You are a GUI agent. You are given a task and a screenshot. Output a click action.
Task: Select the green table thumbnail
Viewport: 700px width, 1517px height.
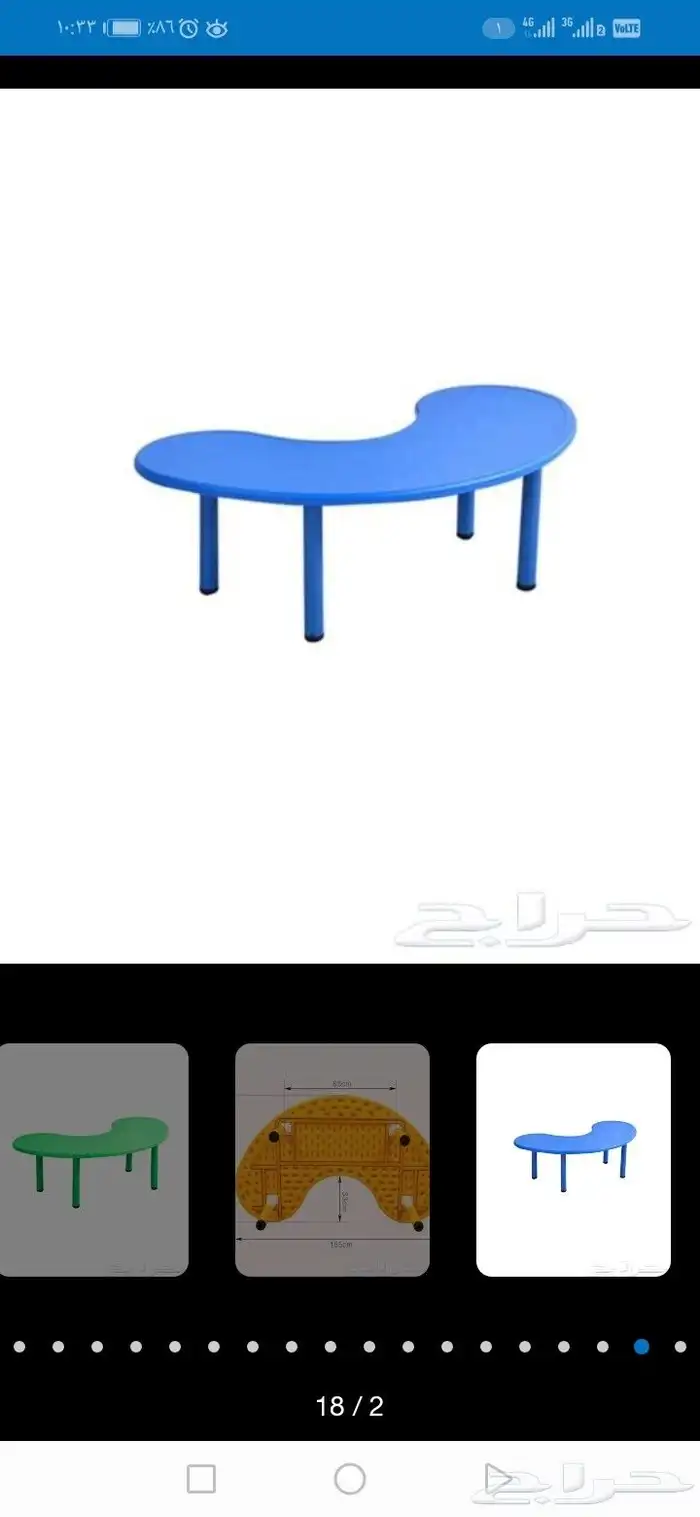92,1159
